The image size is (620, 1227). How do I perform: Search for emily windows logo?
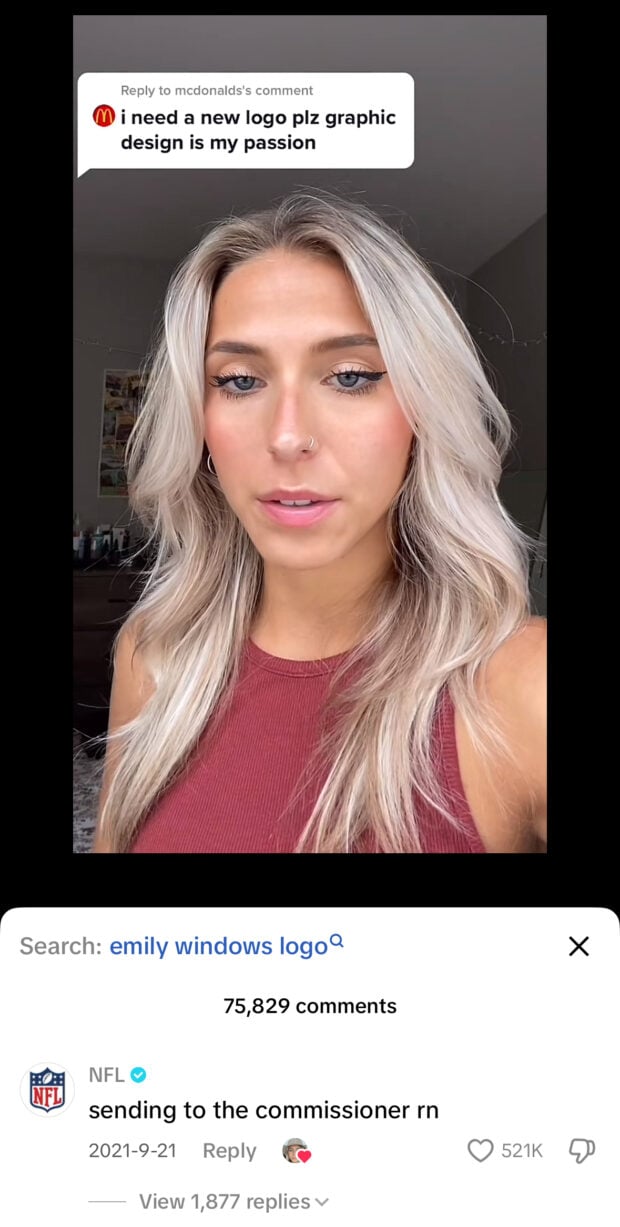(225, 946)
